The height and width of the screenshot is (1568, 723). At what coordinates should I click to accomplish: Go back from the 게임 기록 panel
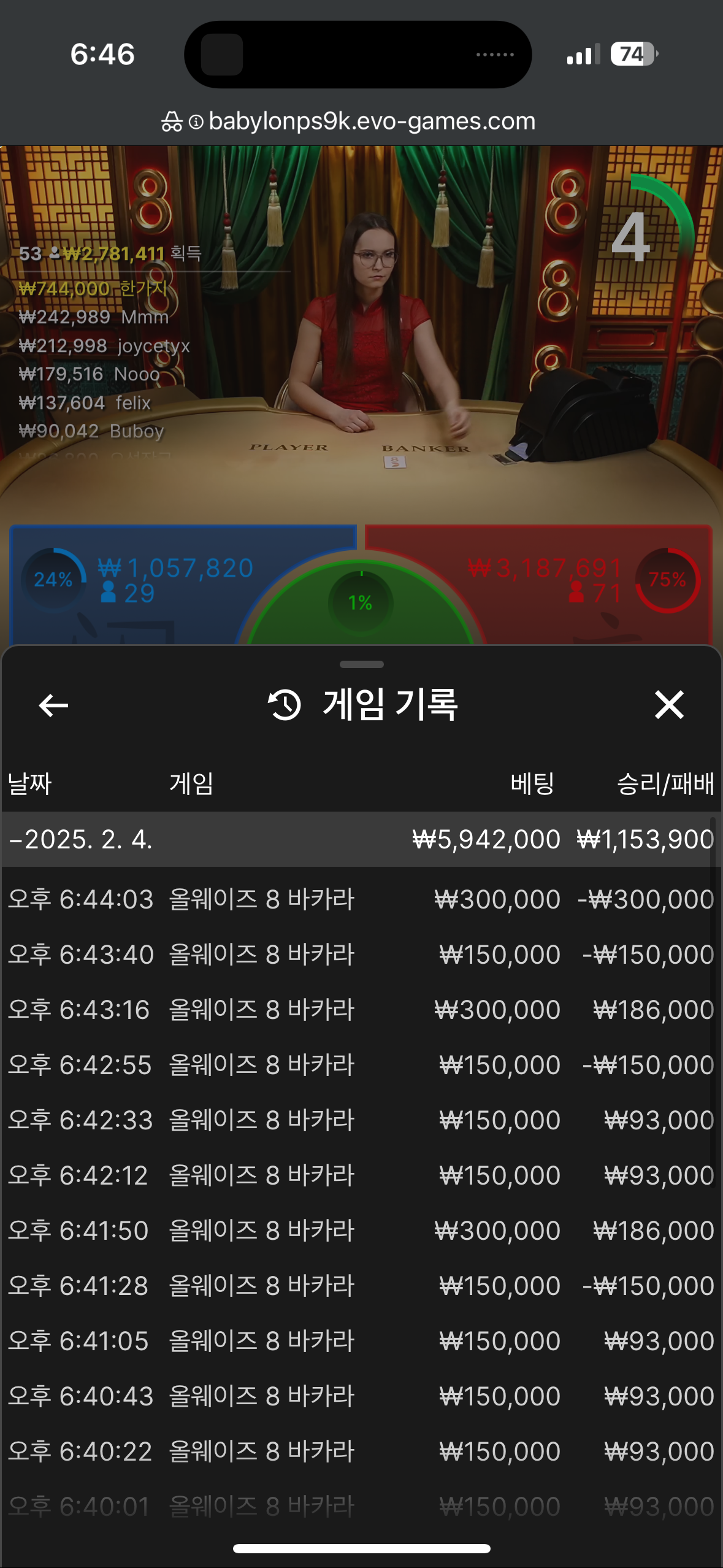pyautogui.click(x=53, y=705)
